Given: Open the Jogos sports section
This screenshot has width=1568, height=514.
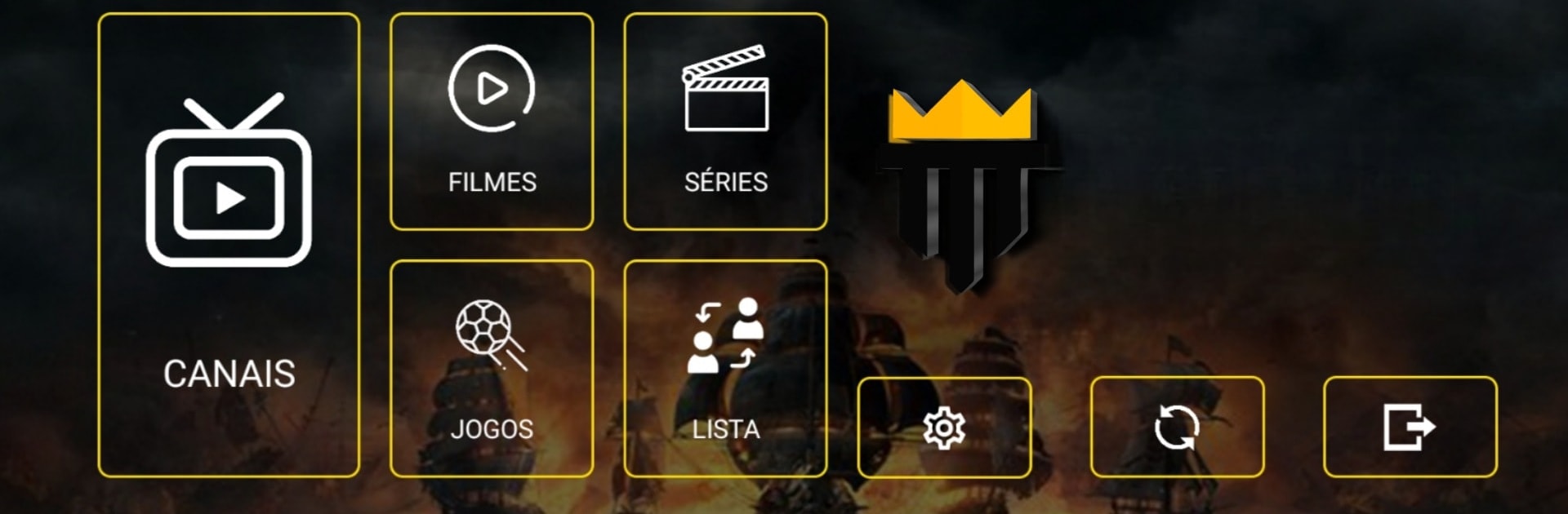Looking at the screenshot, I should click(492, 369).
